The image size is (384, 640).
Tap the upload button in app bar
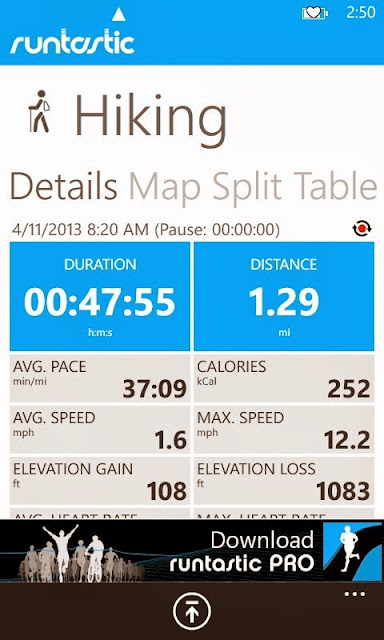click(192, 611)
